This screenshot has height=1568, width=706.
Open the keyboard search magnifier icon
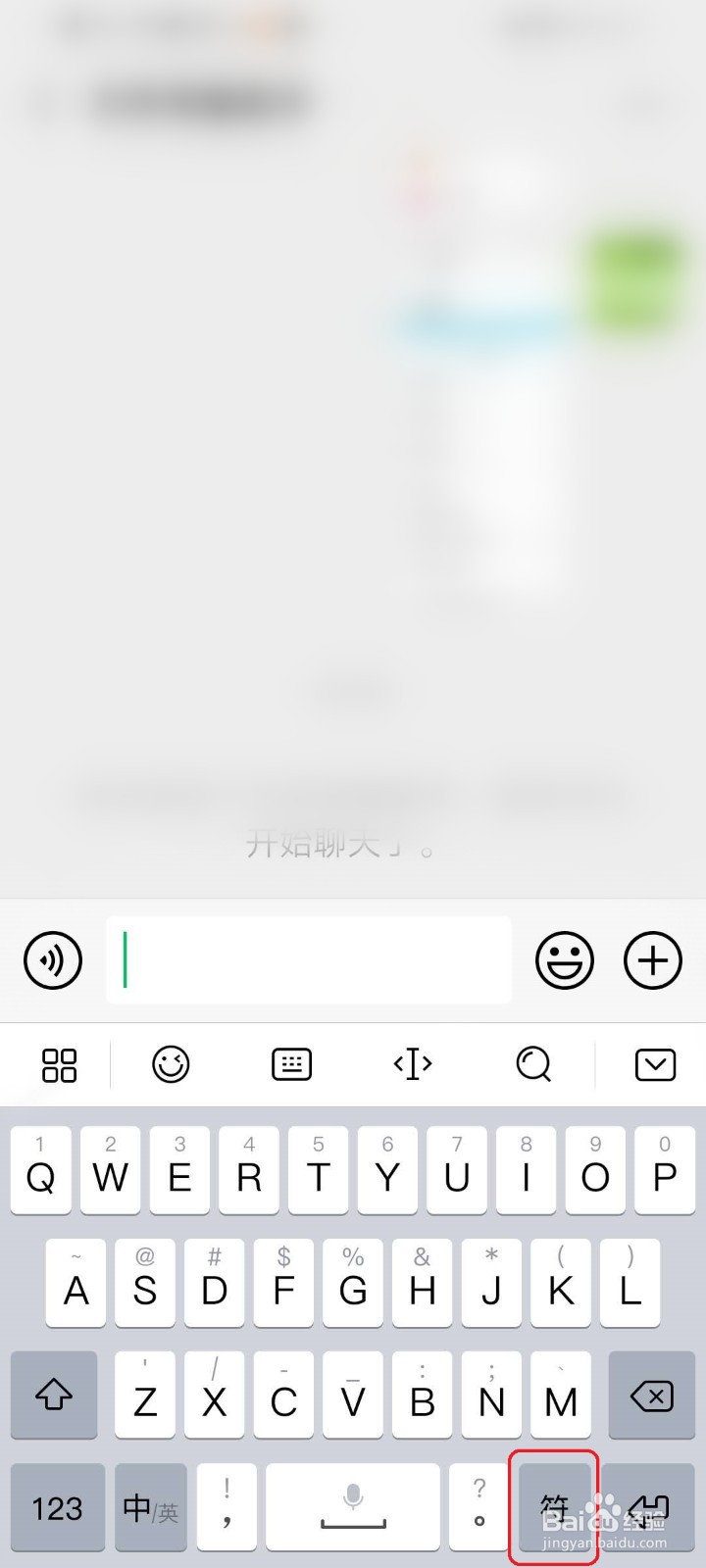point(532,1065)
